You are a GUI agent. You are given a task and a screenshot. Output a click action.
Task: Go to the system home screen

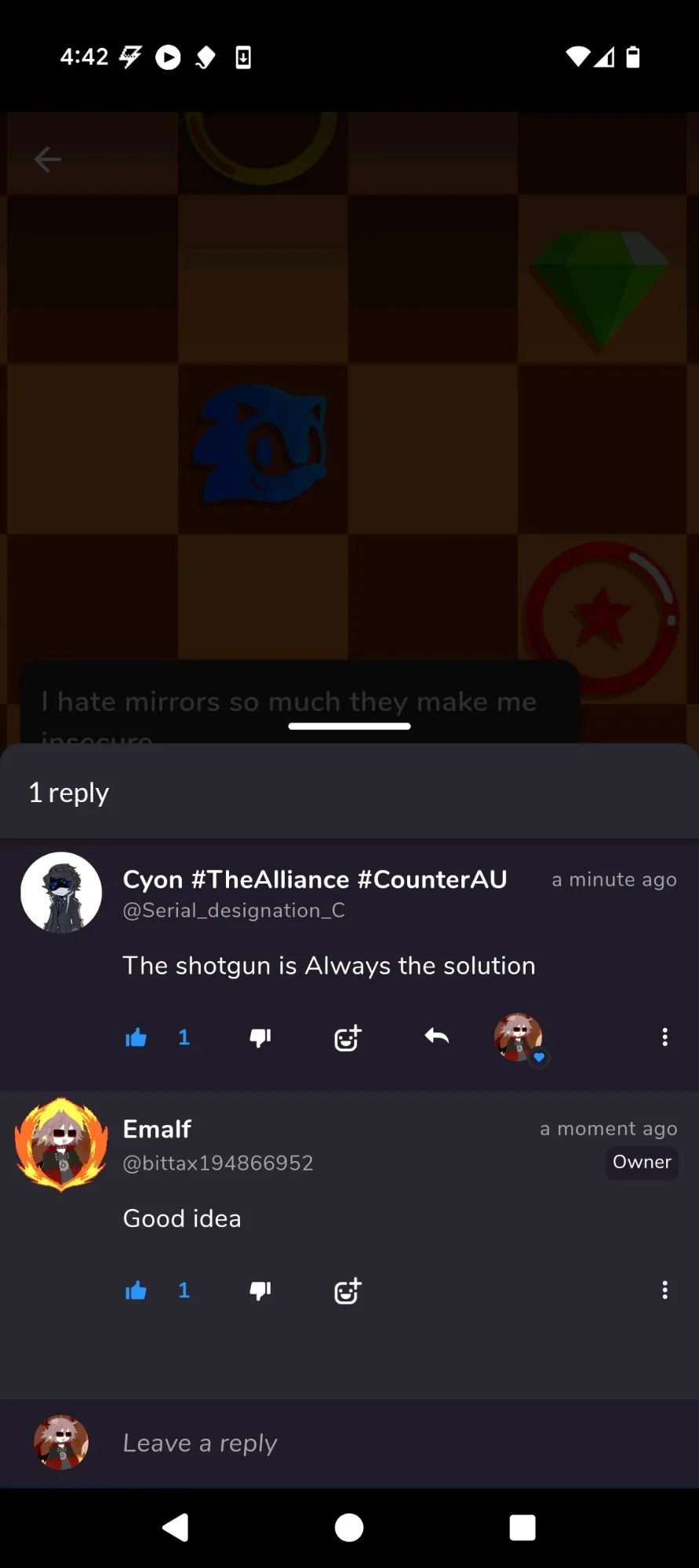(349, 1527)
